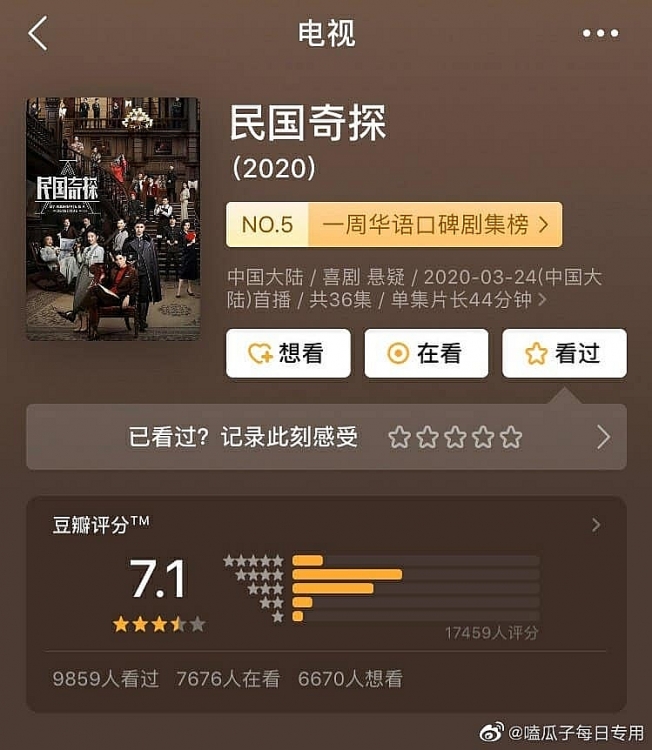Open the NO.5 一周华语口碑剧集榜 ranking
The image size is (652, 750).
394,224
